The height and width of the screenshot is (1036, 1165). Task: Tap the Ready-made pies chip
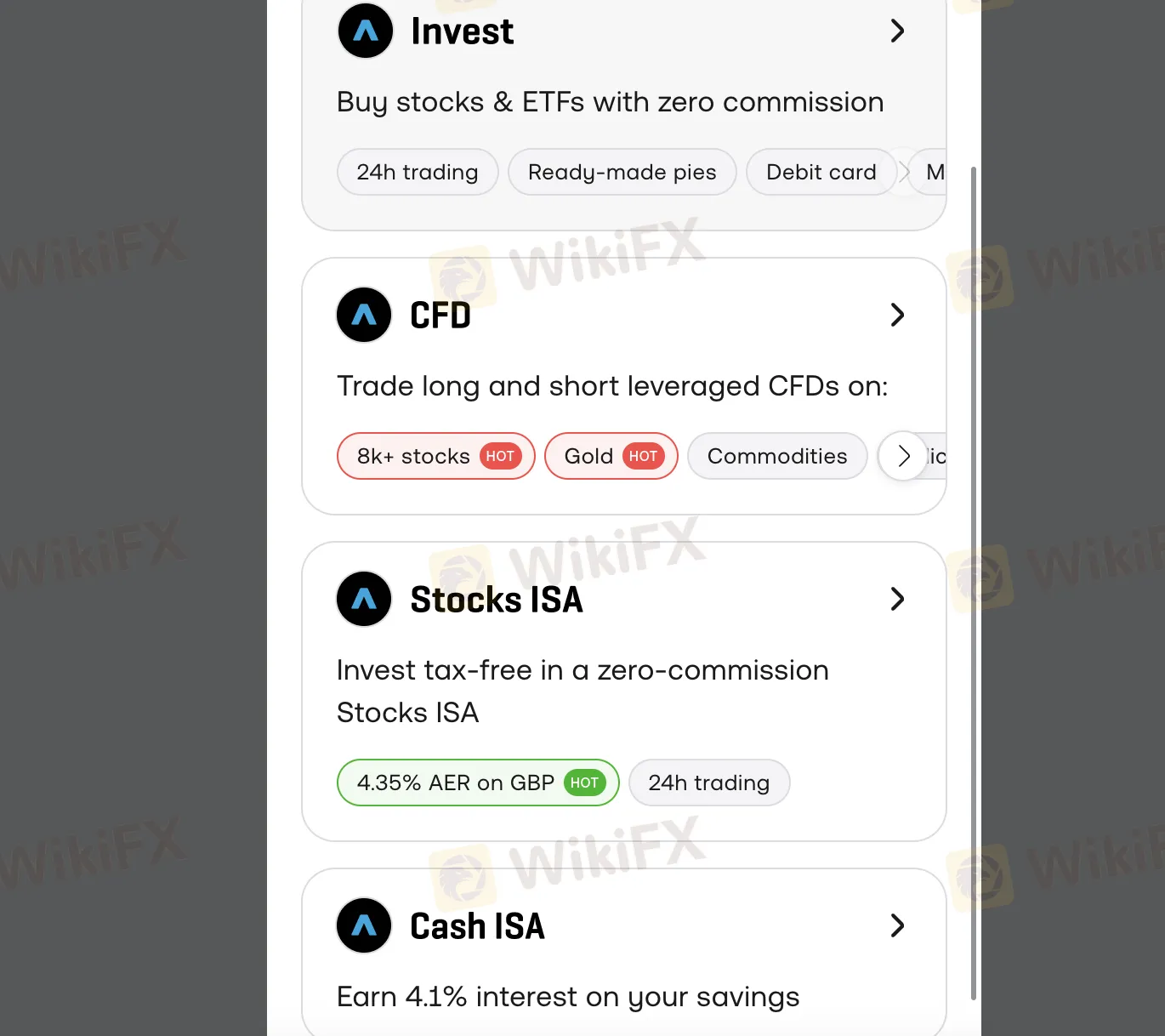coord(622,172)
